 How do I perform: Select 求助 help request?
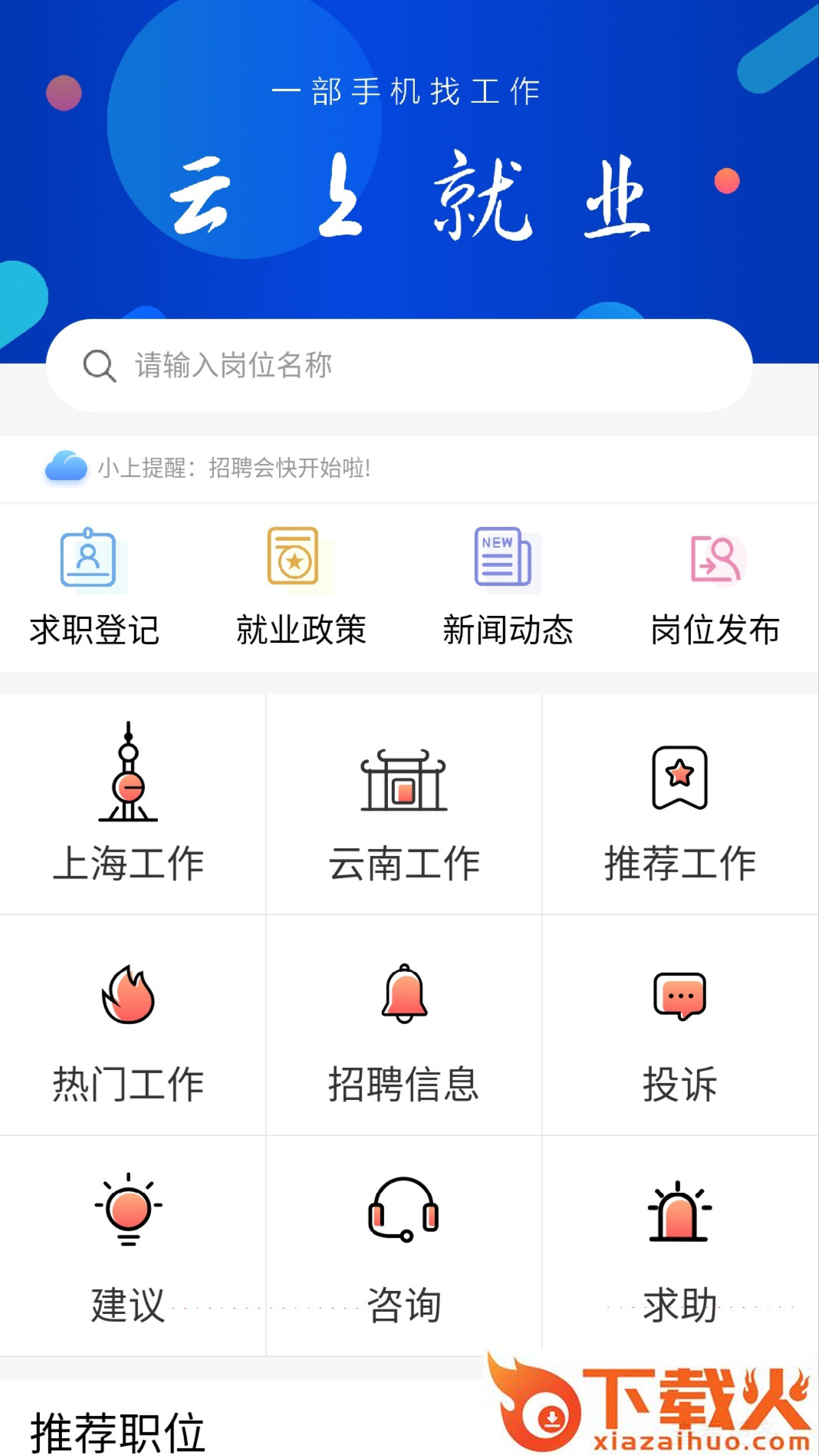(x=680, y=1246)
